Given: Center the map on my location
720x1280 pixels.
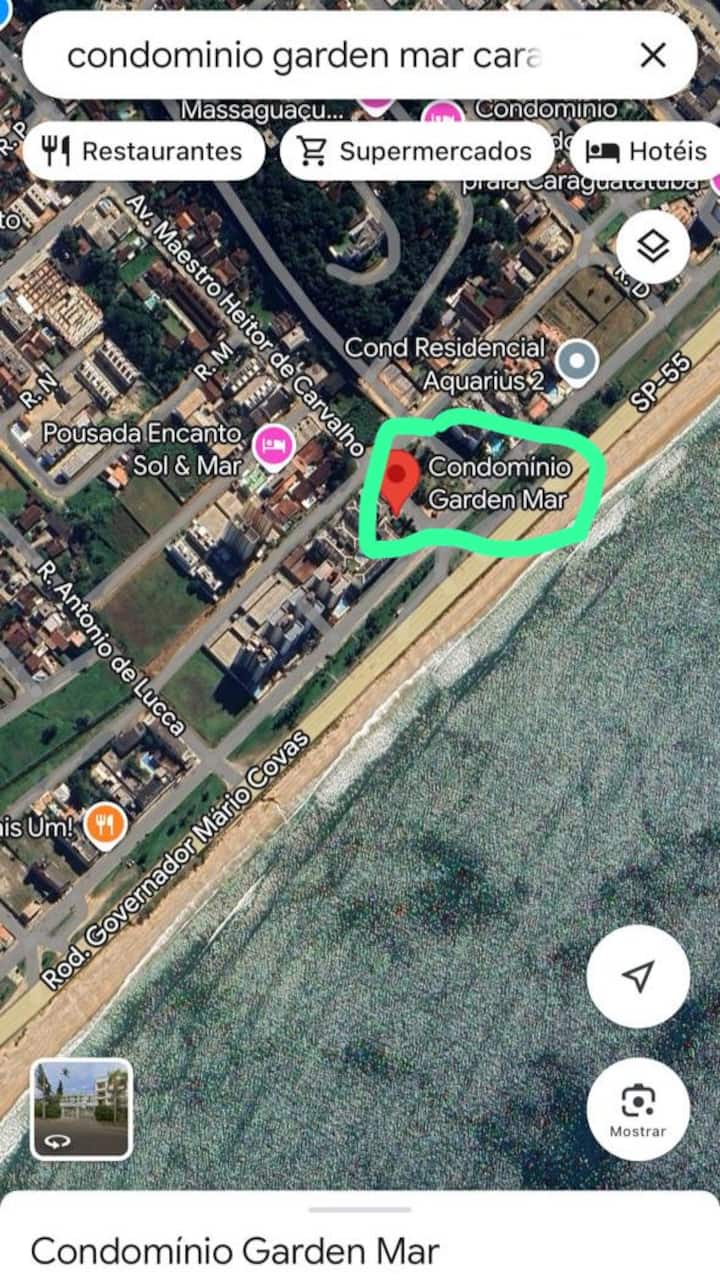Looking at the screenshot, I should 638,976.
